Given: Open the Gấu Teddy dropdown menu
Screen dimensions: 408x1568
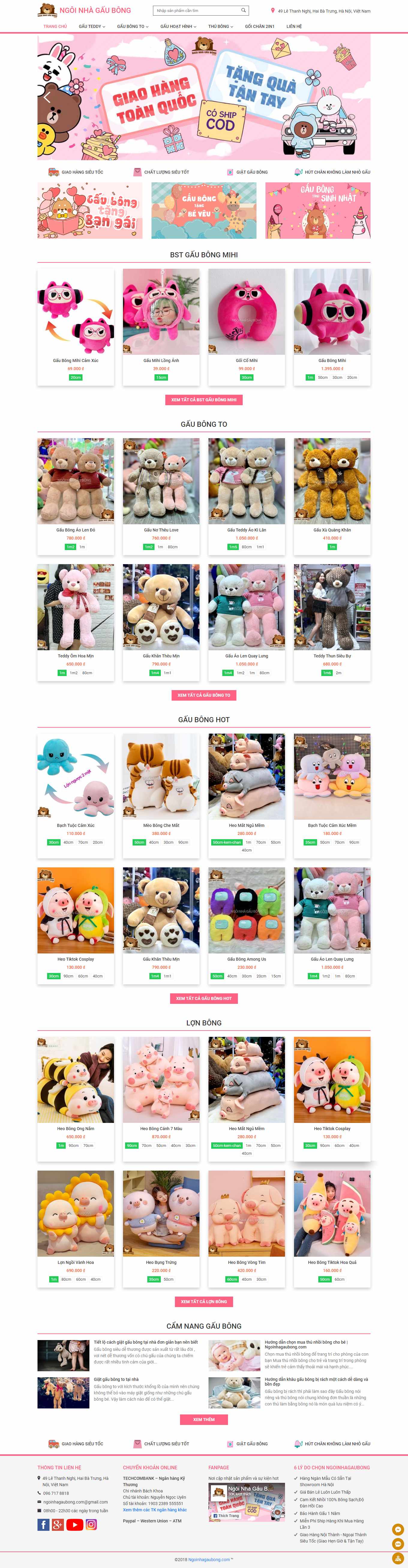Looking at the screenshot, I should coord(91,26).
